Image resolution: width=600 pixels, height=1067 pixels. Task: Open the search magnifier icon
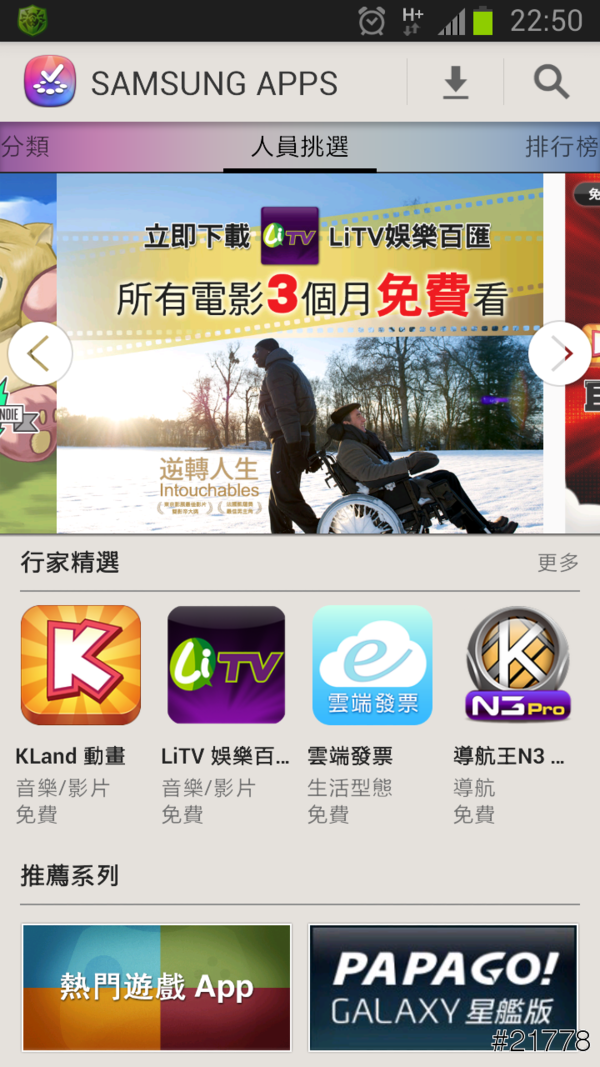pyautogui.click(x=551, y=82)
